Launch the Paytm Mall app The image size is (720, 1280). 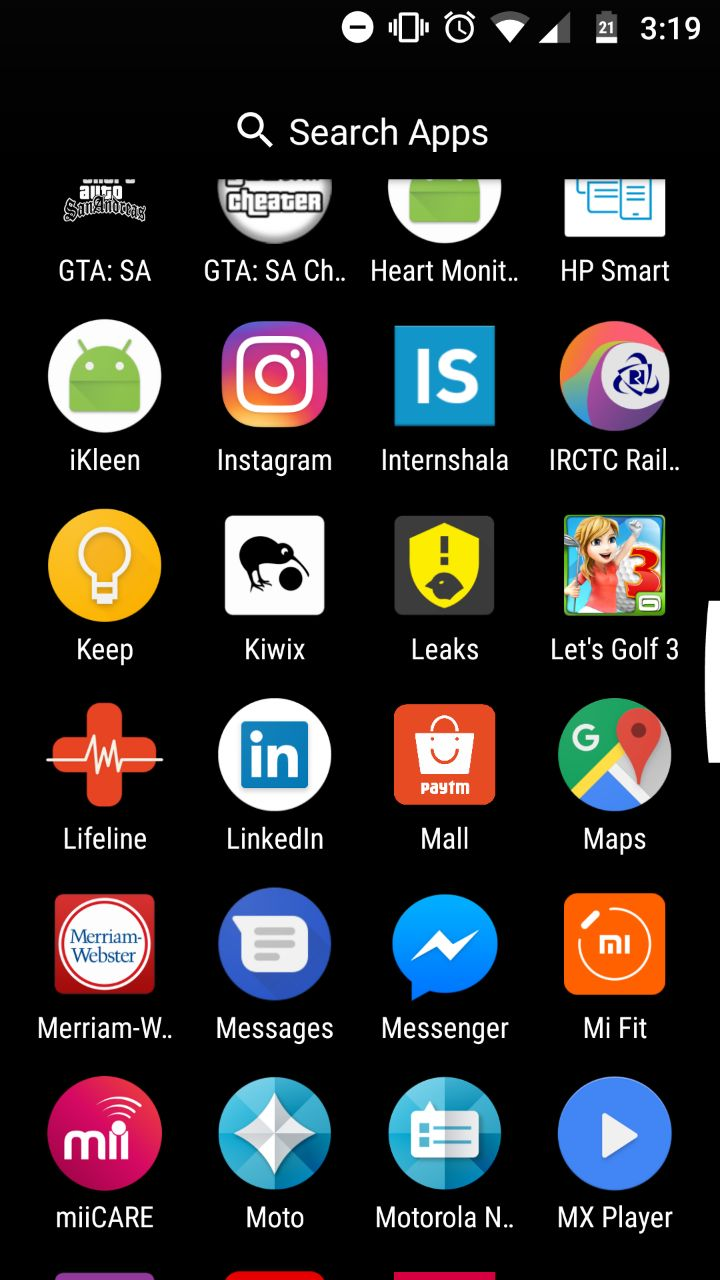click(x=444, y=755)
